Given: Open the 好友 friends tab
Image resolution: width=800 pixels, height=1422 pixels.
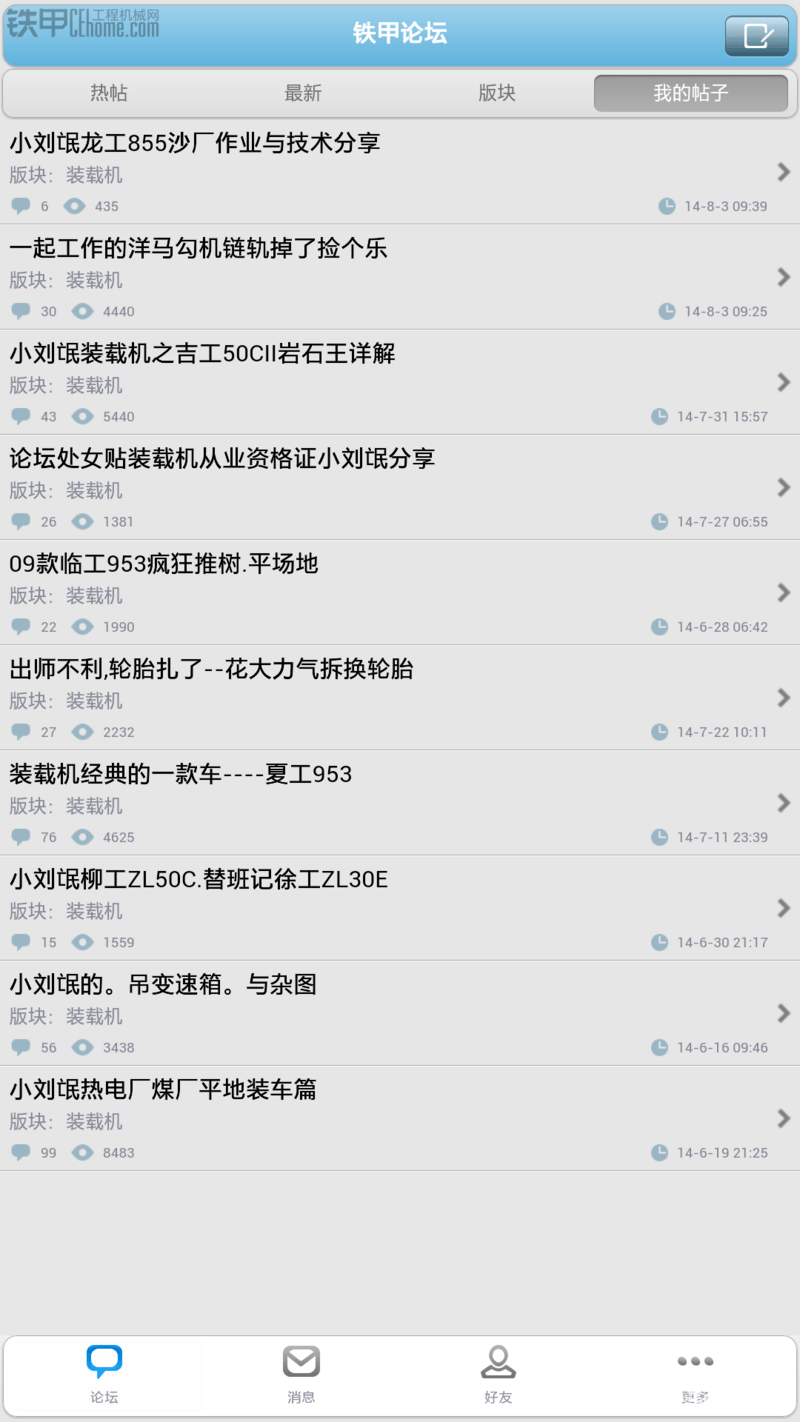Looking at the screenshot, I should [498, 1376].
